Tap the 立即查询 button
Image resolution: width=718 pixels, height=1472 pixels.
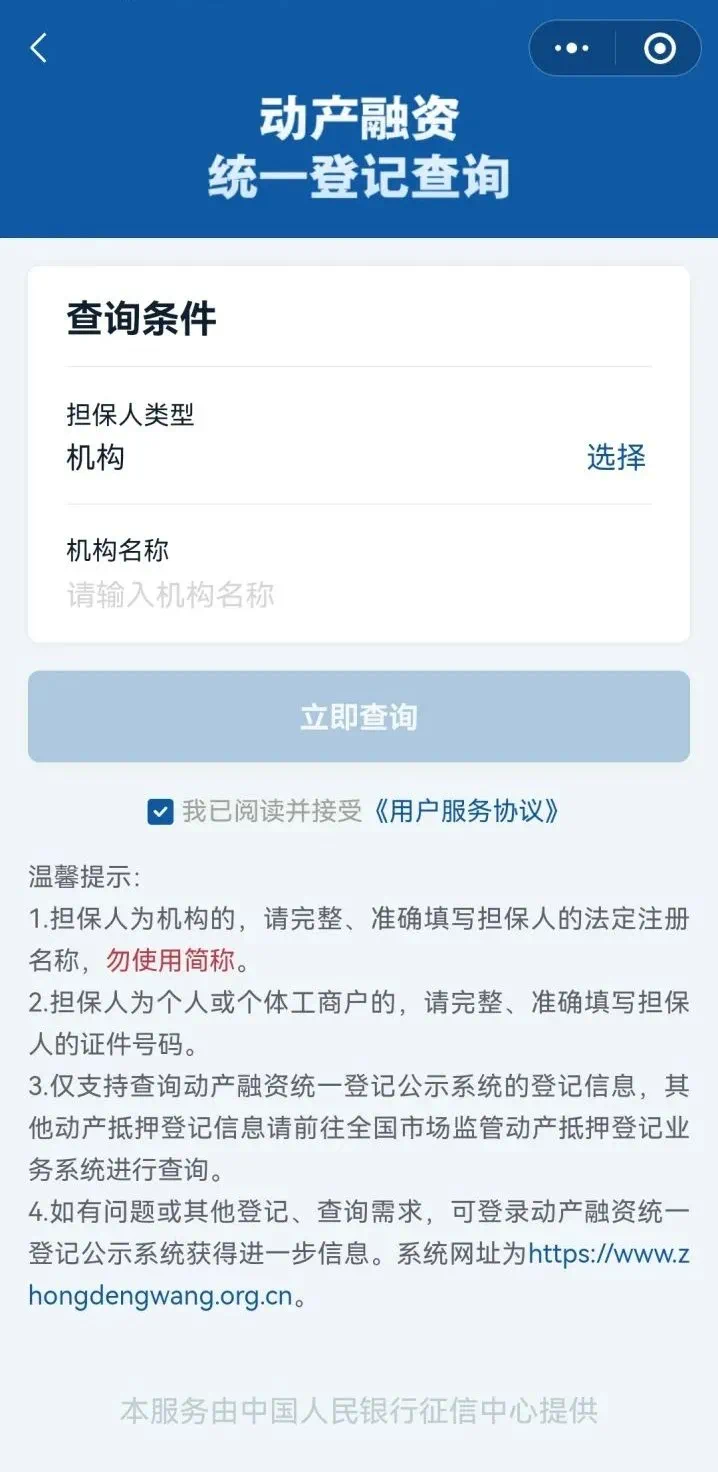coord(358,717)
